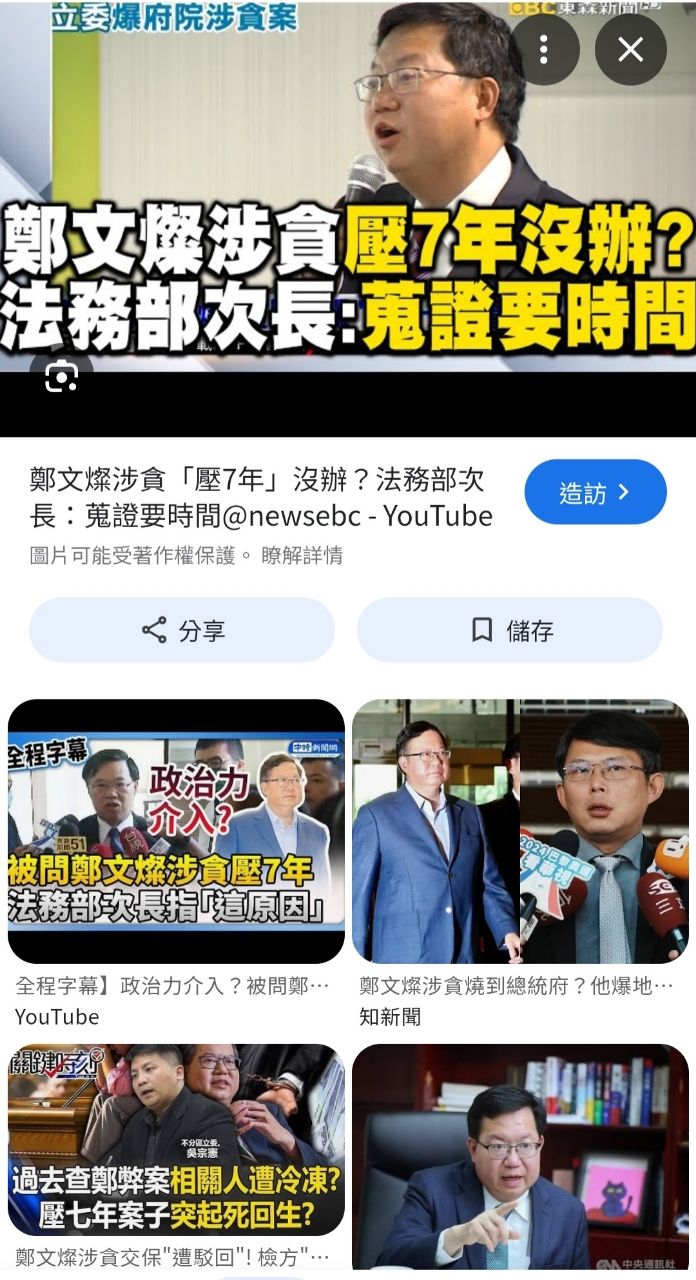696x1280 pixels.
Task: View the 知新聞 related image result
Action: 520,830
